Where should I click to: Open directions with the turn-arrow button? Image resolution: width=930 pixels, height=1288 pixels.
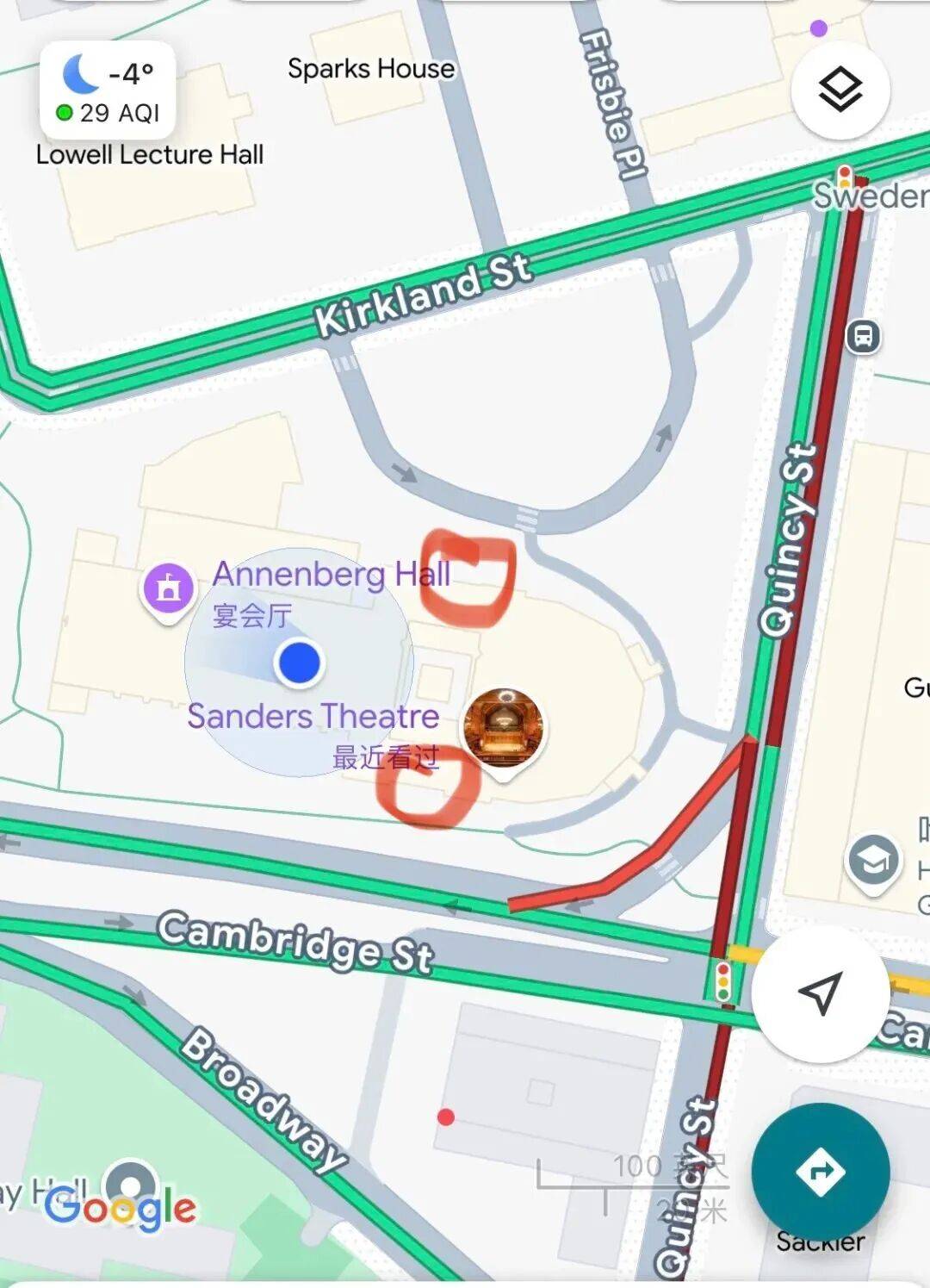pos(820,1171)
